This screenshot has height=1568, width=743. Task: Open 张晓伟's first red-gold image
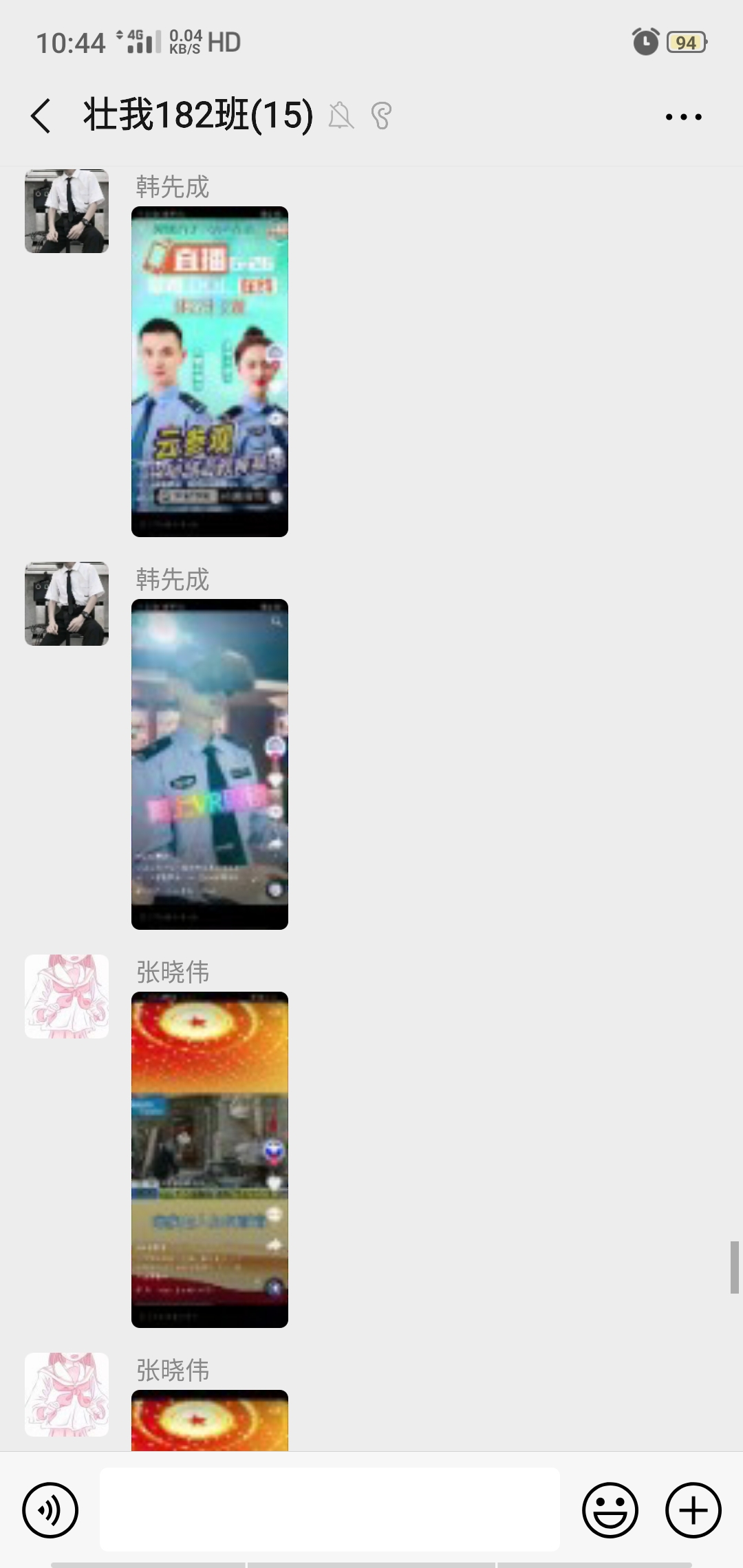pos(210,1159)
